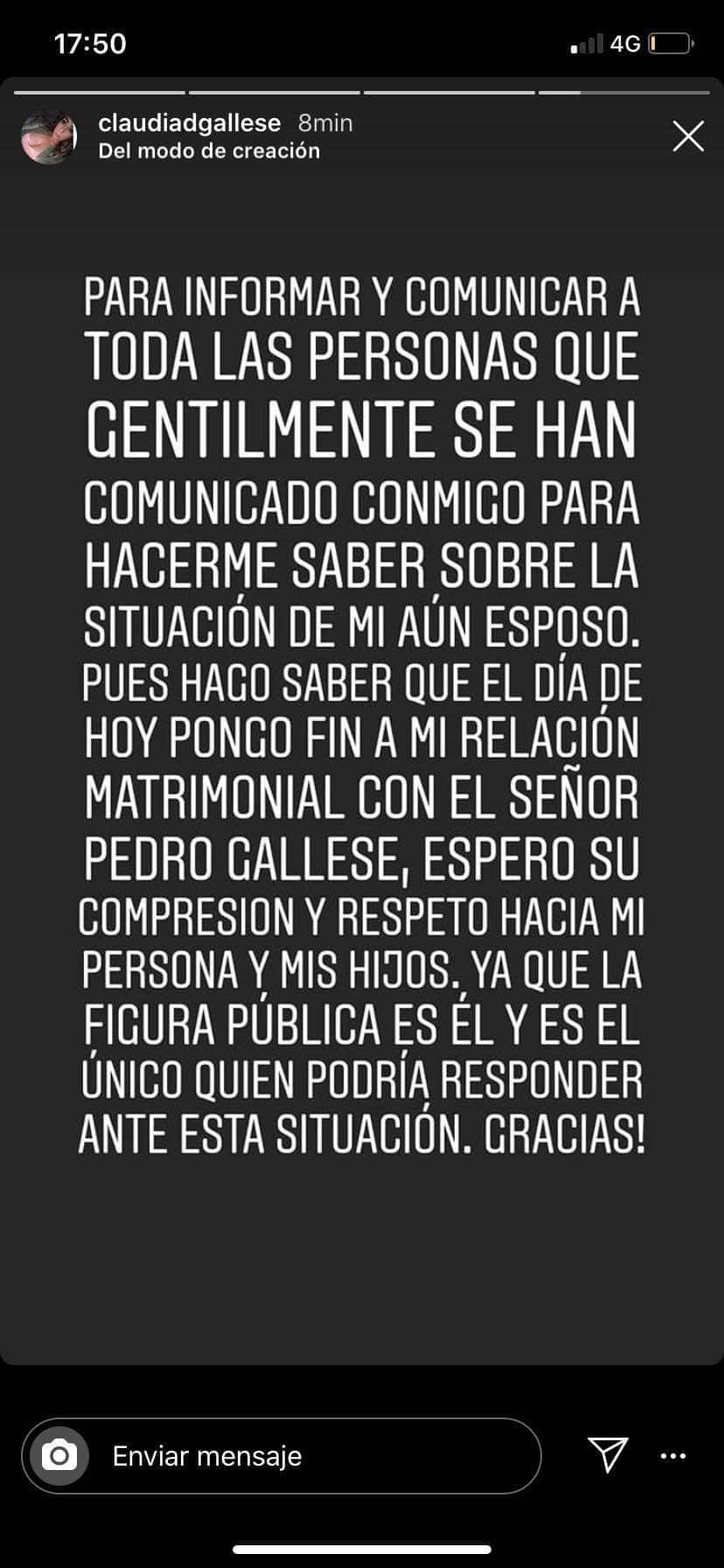Tap the Del modo de creación label
This screenshot has width=724, height=1568.
point(209,151)
